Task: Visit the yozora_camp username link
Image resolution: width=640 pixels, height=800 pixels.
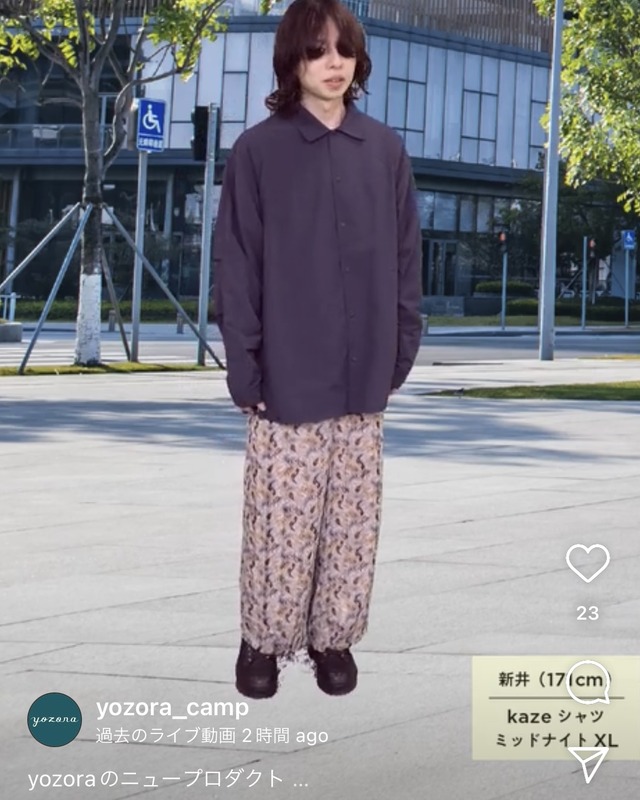Action: (172, 708)
